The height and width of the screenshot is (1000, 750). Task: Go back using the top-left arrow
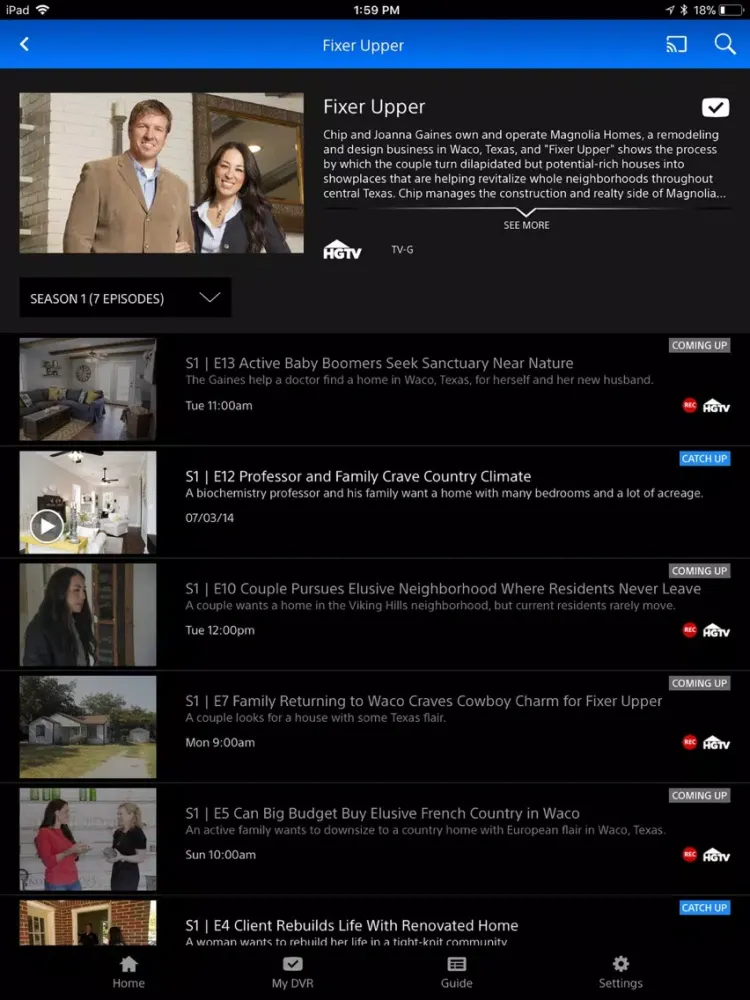click(25, 45)
